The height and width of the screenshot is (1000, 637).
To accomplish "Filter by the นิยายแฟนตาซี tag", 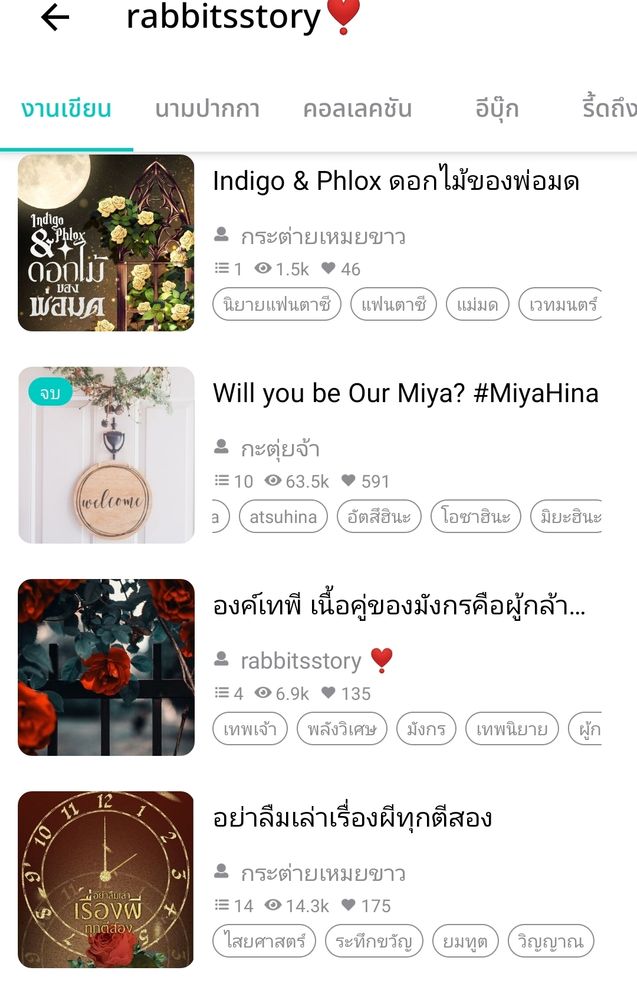I will (x=277, y=304).
